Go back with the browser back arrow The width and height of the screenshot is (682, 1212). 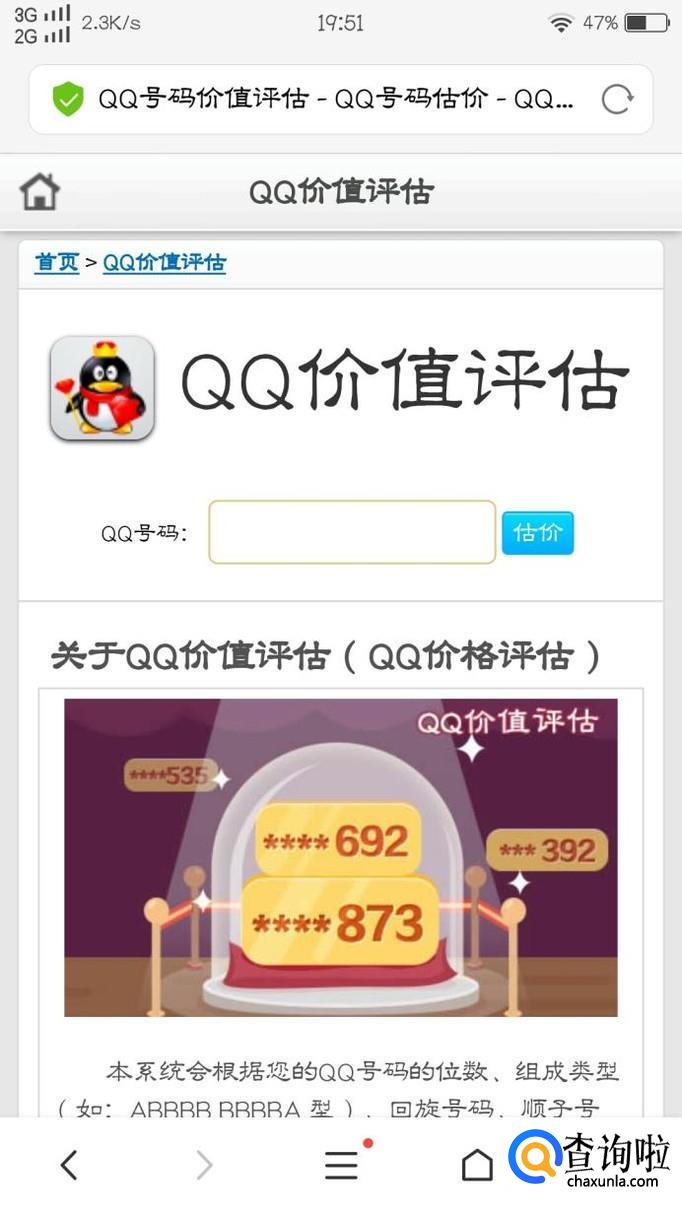[x=69, y=1164]
